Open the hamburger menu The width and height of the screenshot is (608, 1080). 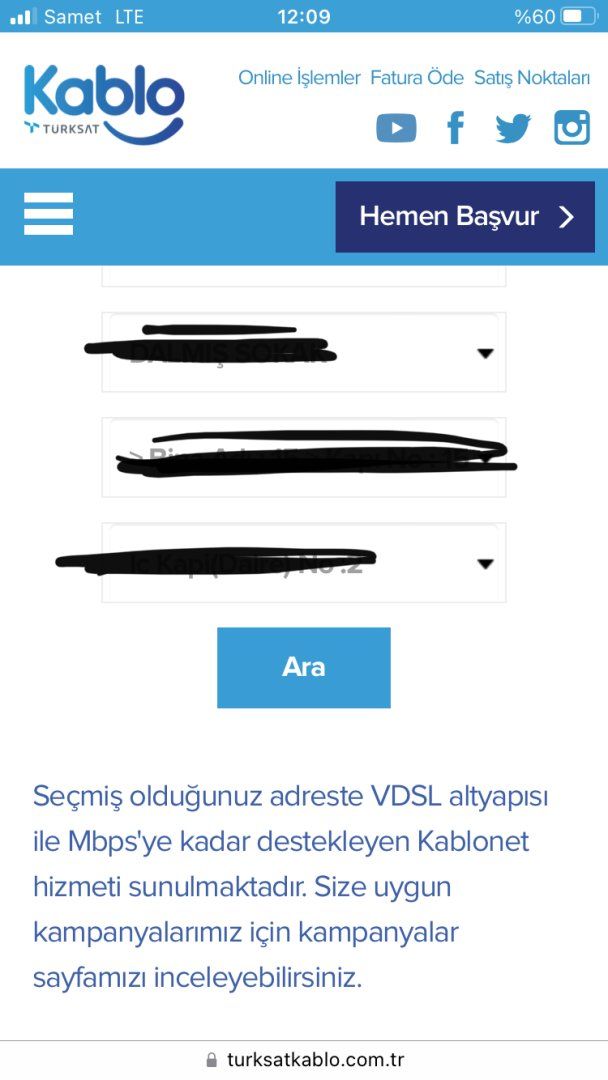(48, 214)
